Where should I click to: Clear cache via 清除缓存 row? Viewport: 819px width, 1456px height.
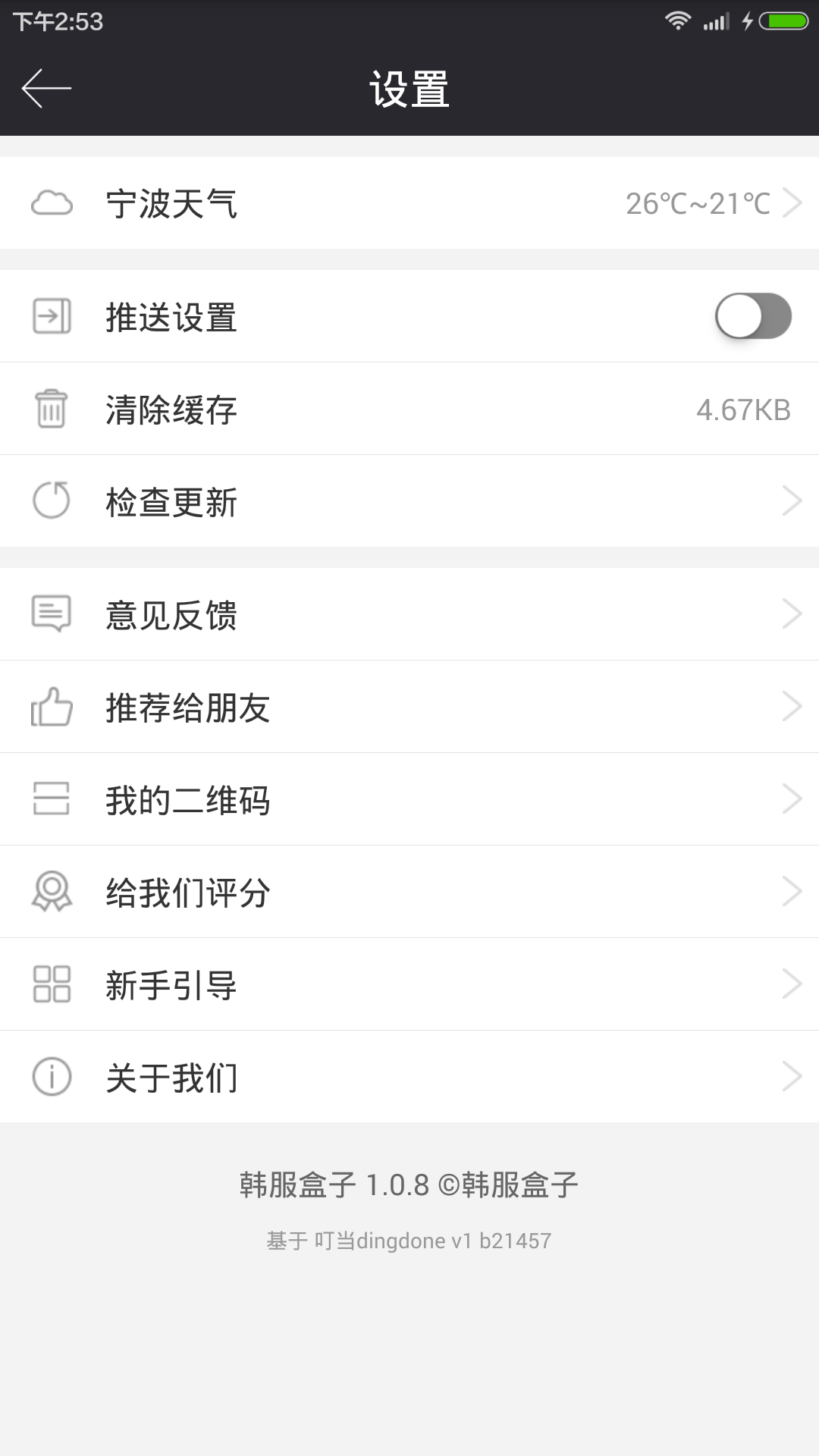[x=409, y=409]
